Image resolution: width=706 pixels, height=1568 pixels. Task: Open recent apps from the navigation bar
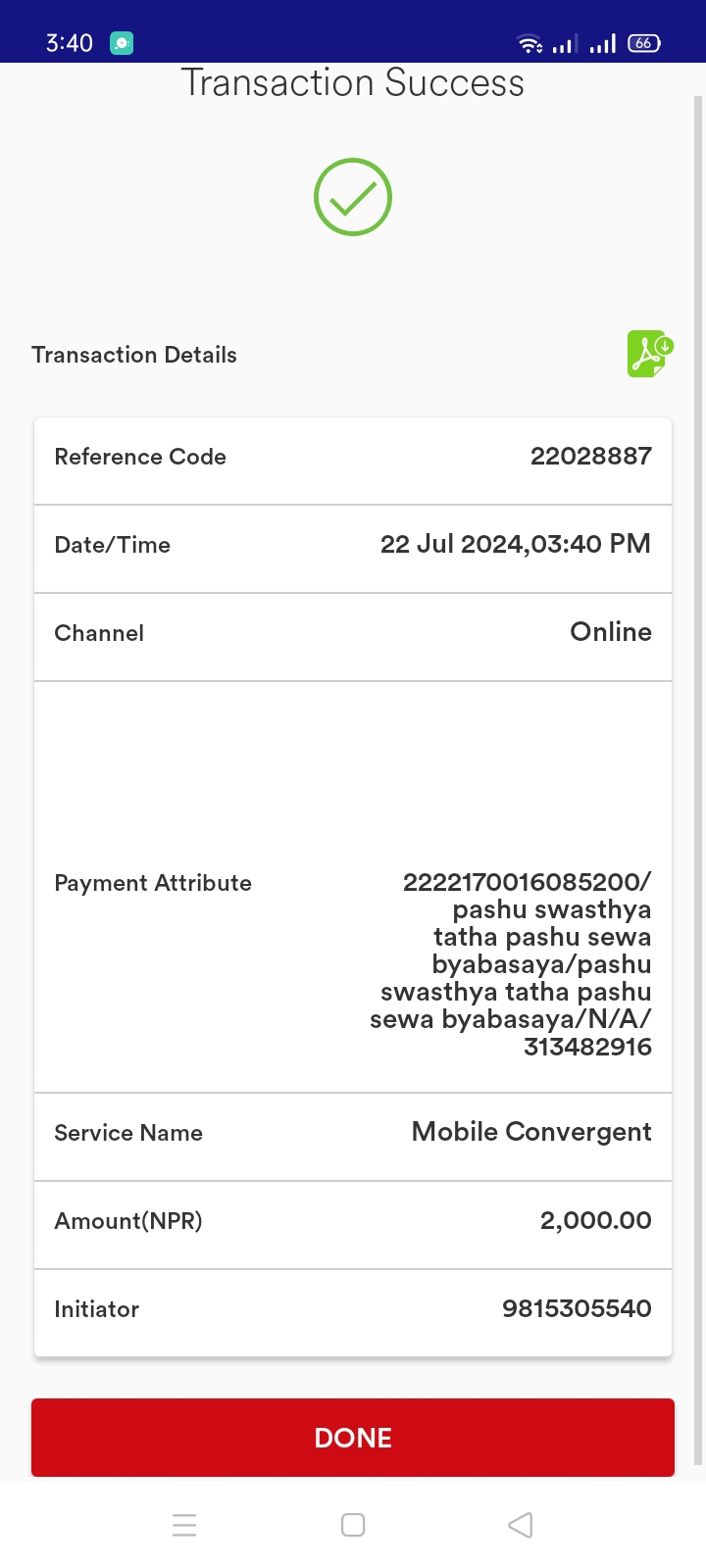184,1525
